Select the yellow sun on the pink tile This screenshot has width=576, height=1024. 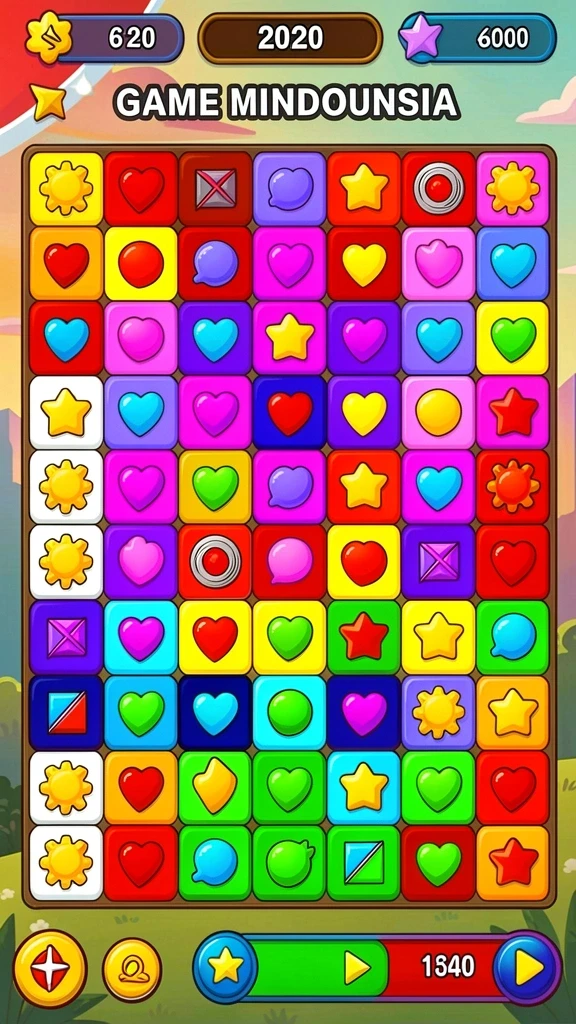click(513, 189)
